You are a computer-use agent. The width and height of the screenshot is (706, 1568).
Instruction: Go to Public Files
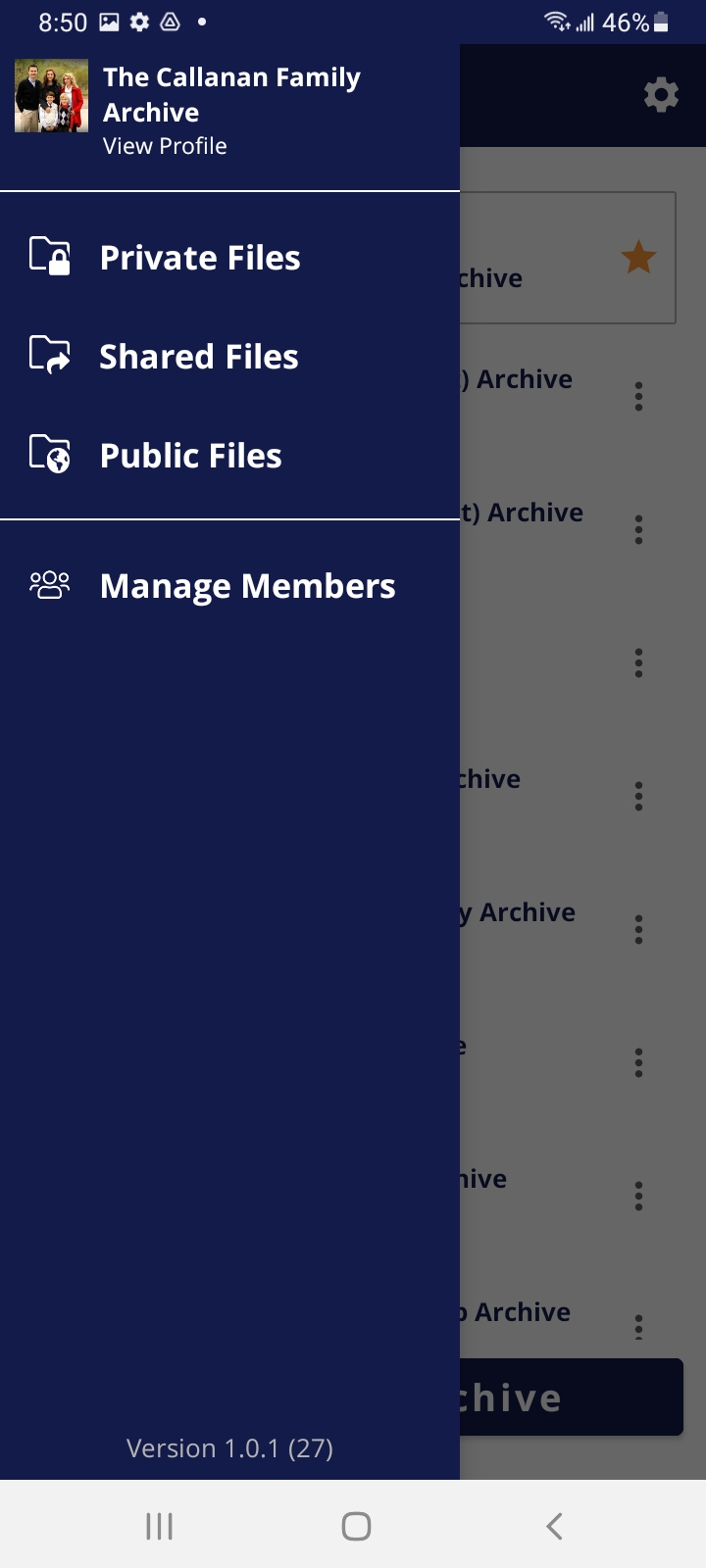click(191, 456)
